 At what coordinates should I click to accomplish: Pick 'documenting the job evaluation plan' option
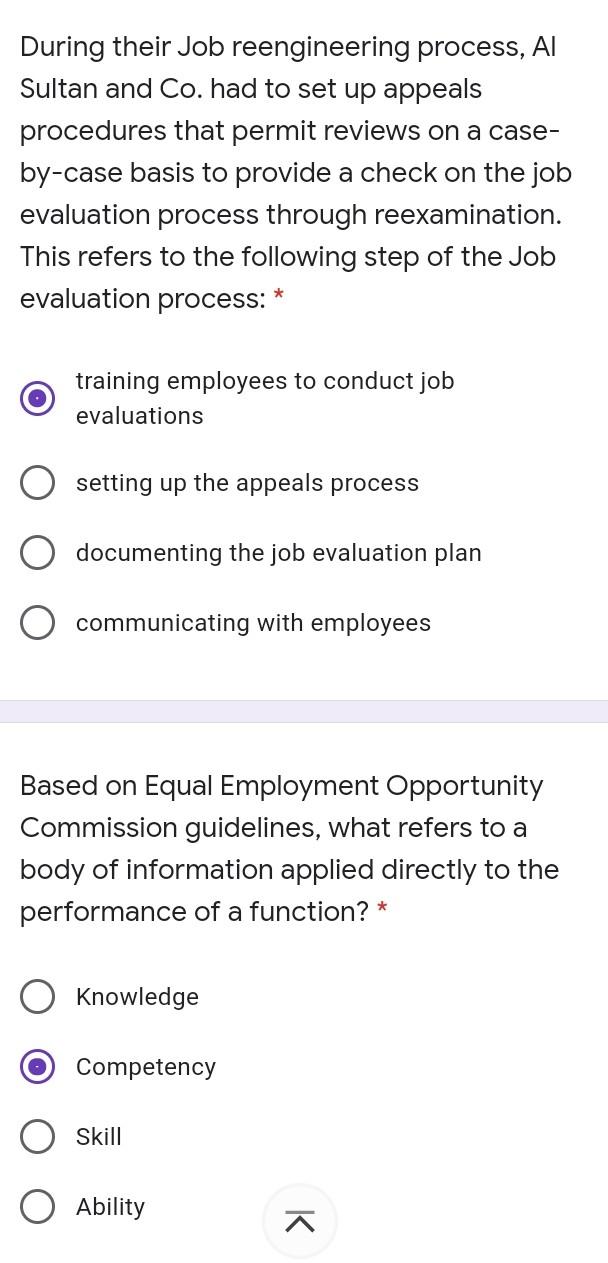coord(38,553)
